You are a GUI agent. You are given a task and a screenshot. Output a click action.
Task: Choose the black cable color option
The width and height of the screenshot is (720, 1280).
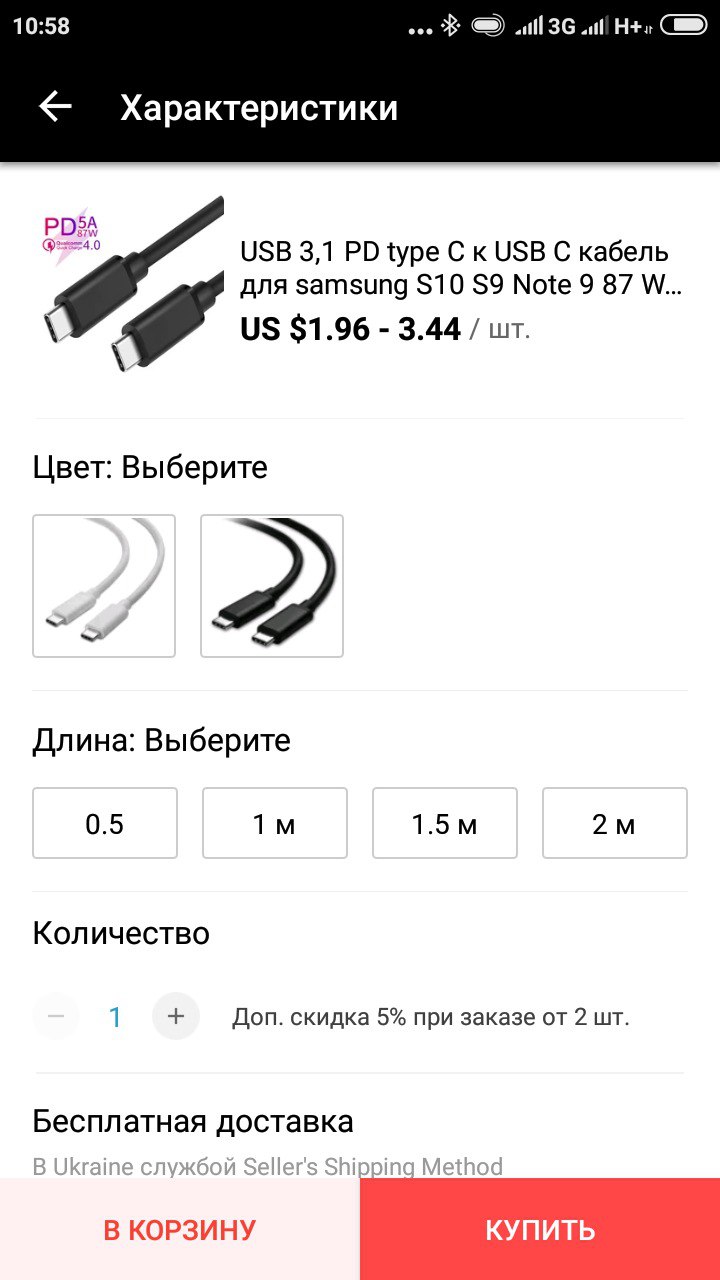(x=272, y=586)
